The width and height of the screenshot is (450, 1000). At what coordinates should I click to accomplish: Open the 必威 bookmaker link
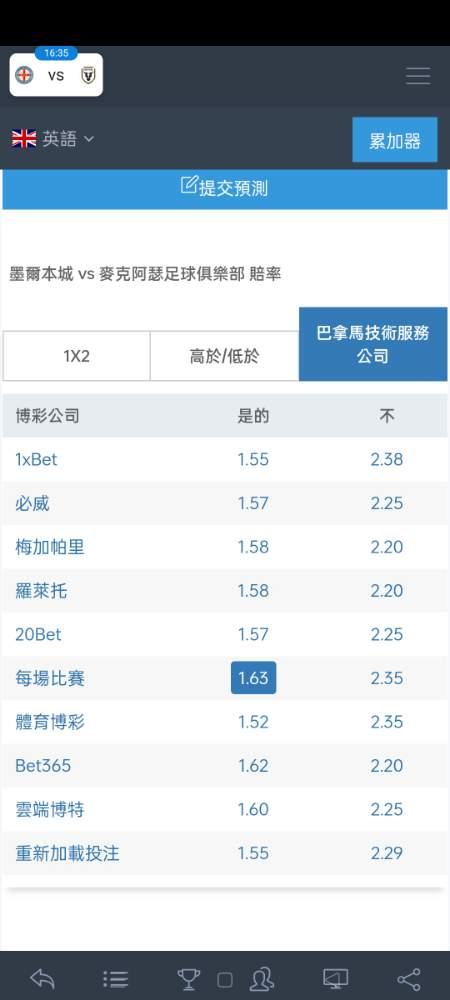pyautogui.click(x=33, y=503)
